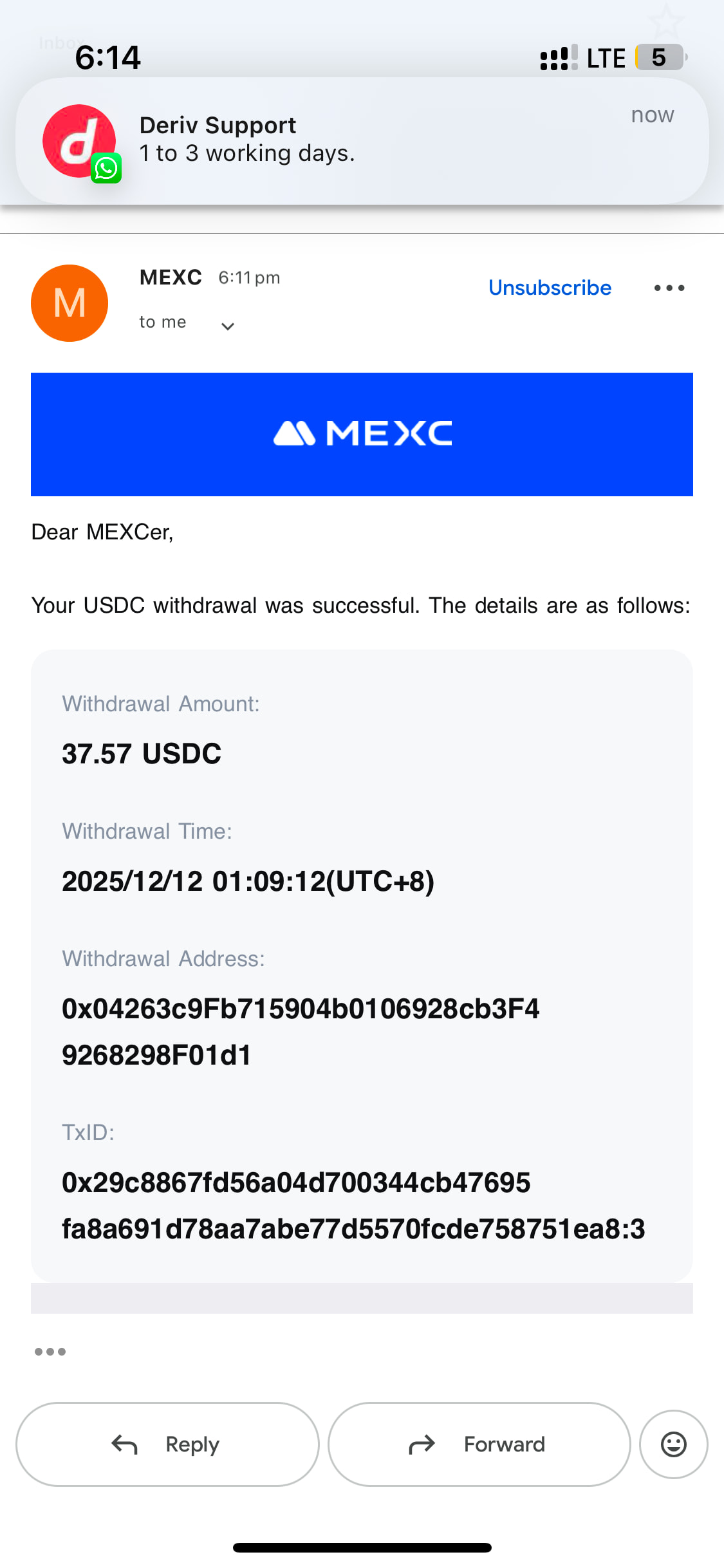724x1568 pixels.
Task: Add an emoji reaction to the email
Action: pos(673,1444)
